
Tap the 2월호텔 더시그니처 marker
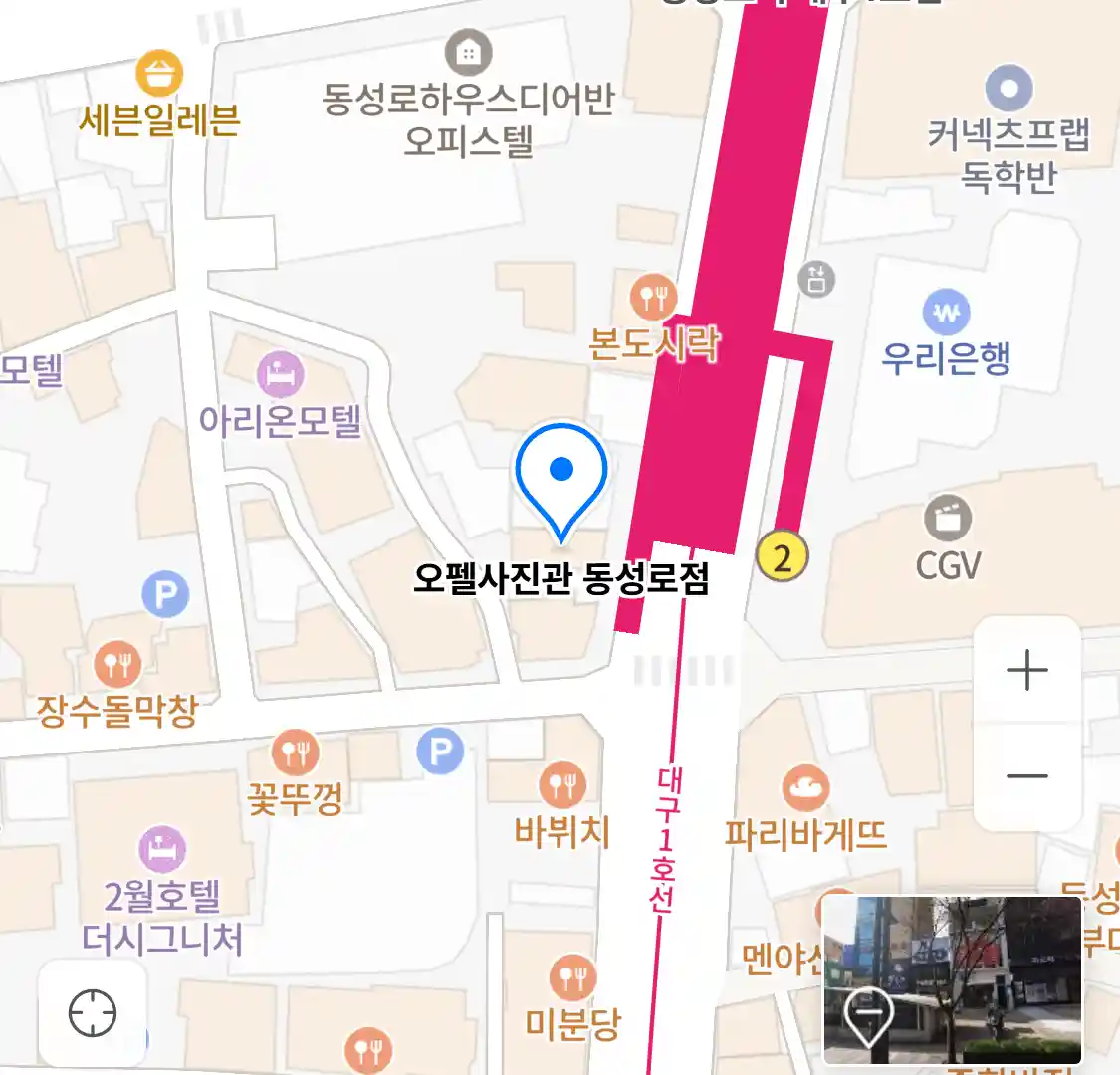coord(162,849)
